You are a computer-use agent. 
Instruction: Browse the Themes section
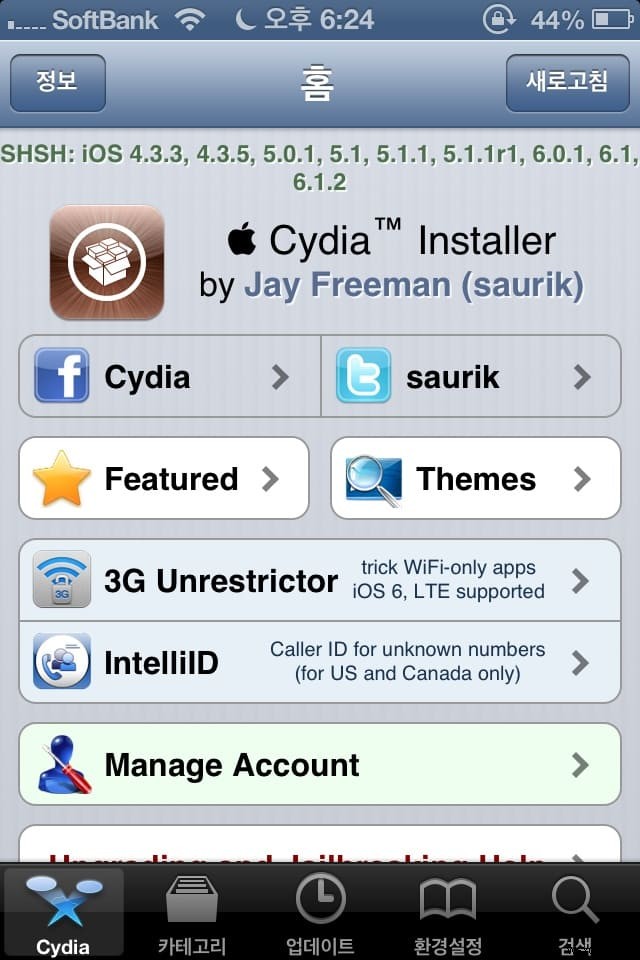coord(476,478)
